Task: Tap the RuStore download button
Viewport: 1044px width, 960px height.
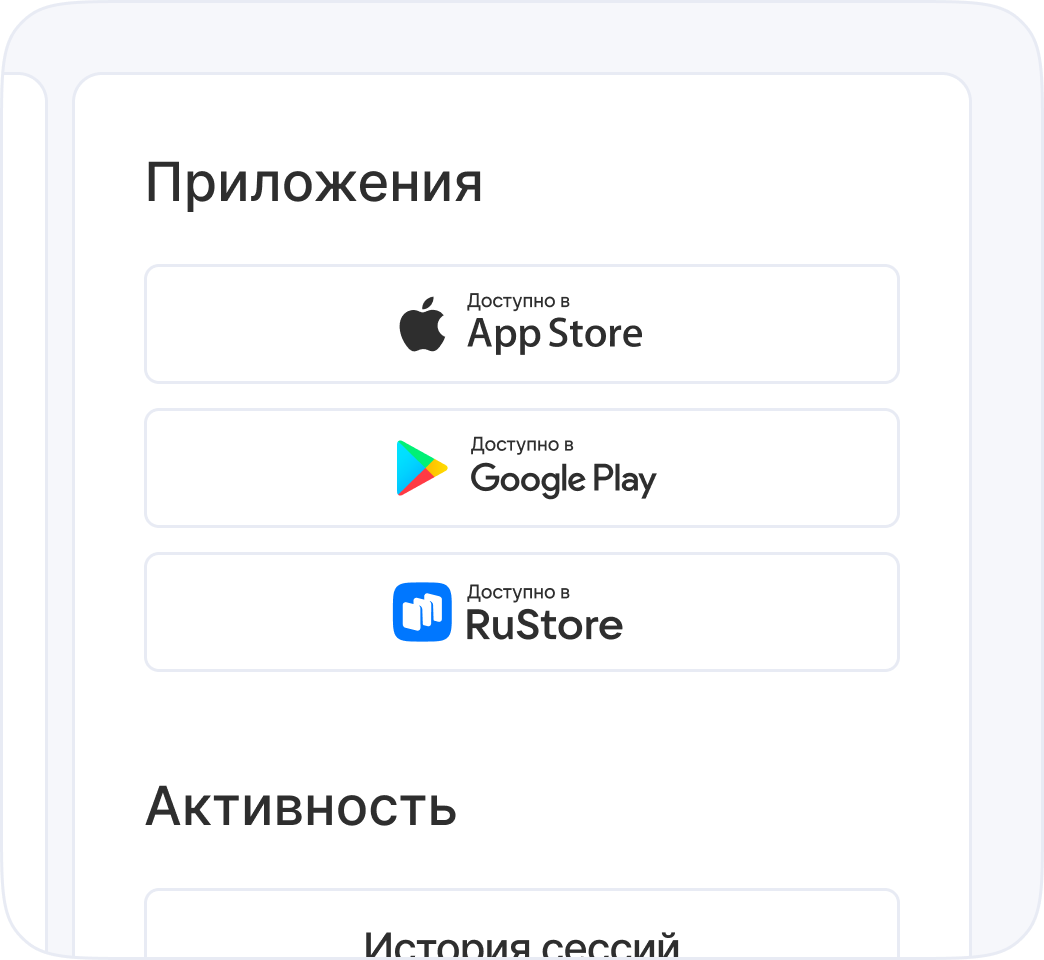Action: [x=521, y=612]
